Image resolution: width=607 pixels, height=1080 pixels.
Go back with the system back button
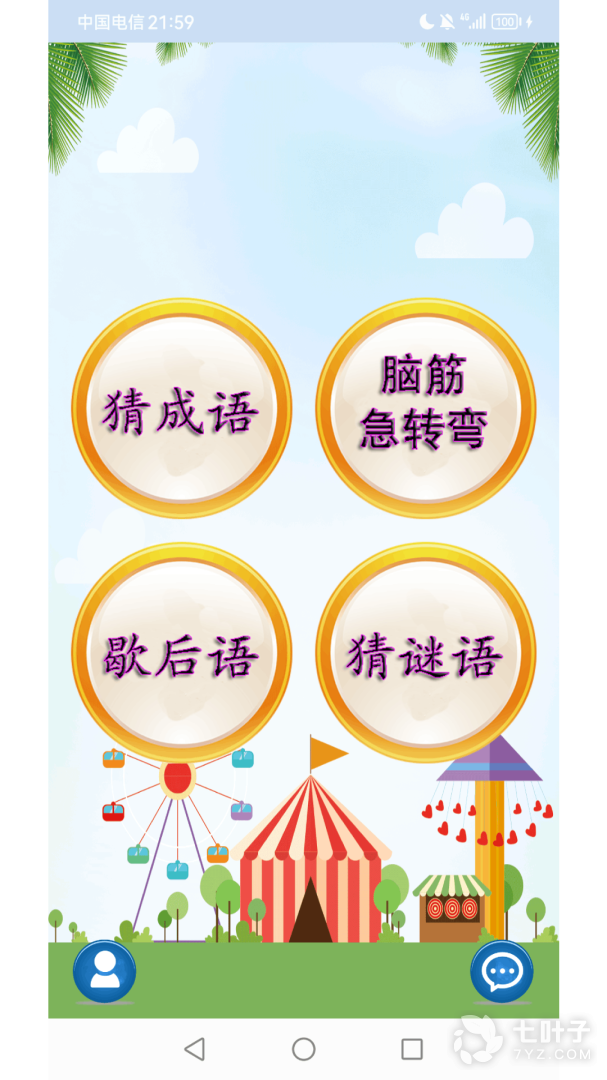(x=195, y=1048)
